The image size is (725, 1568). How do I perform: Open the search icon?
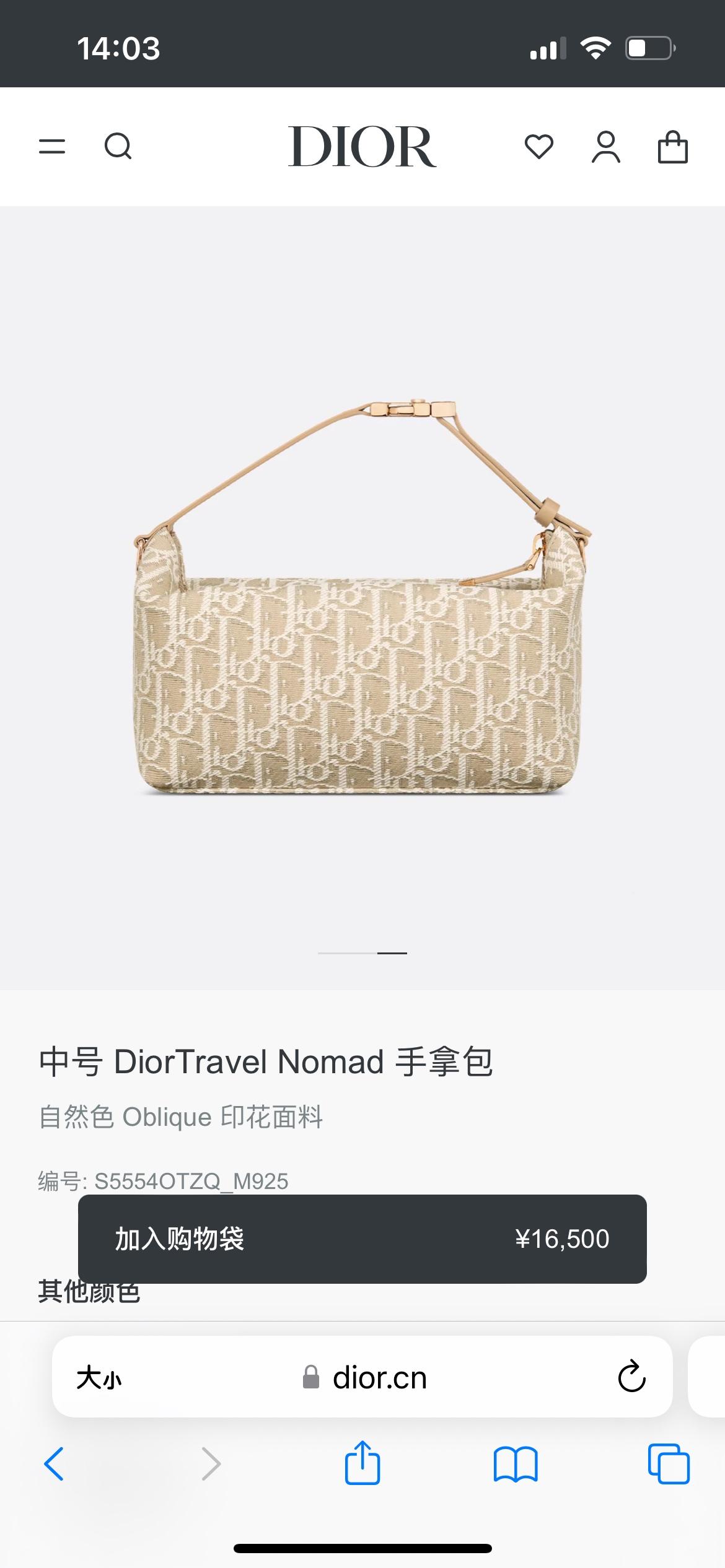tap(118, 147)
